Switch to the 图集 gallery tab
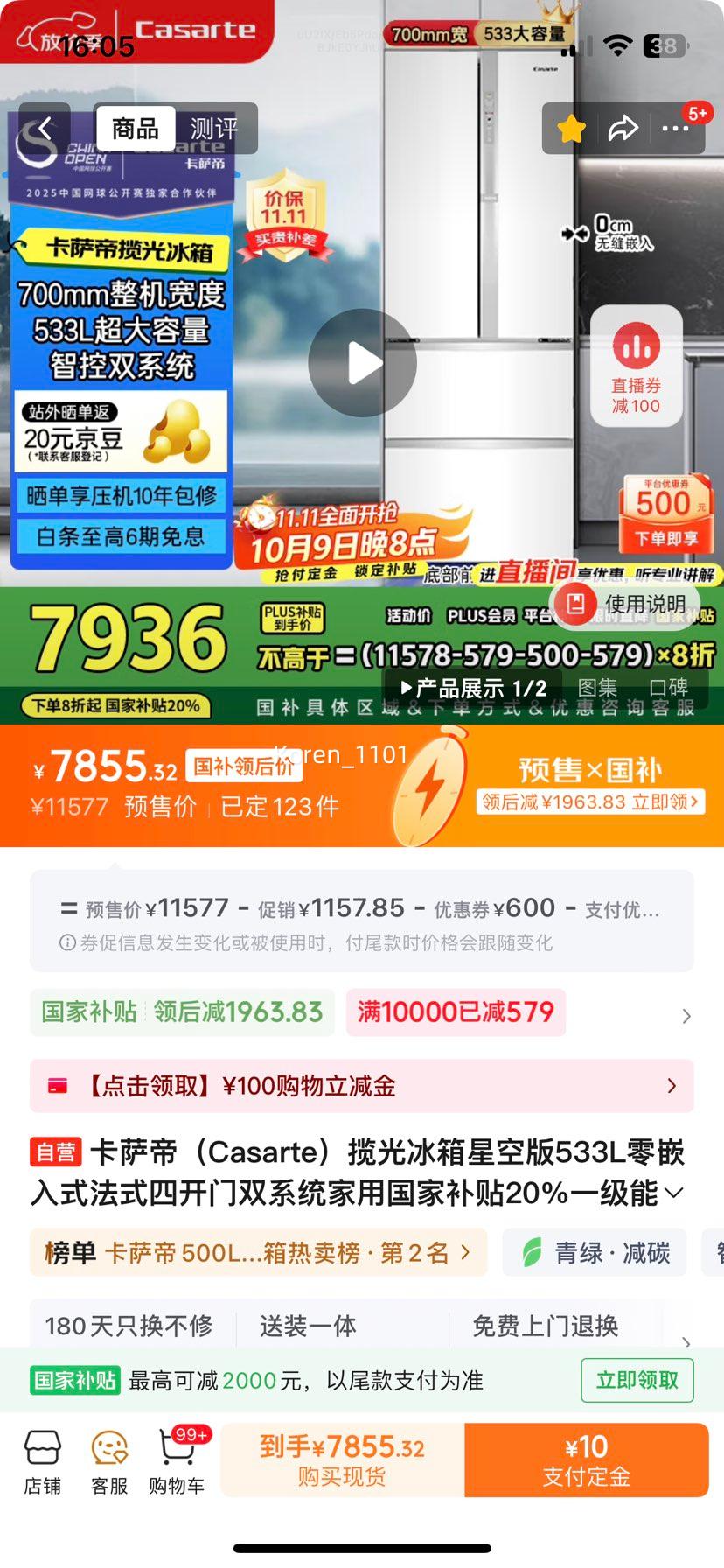Viewport: 724px width, 1568px height. [597, 688]
